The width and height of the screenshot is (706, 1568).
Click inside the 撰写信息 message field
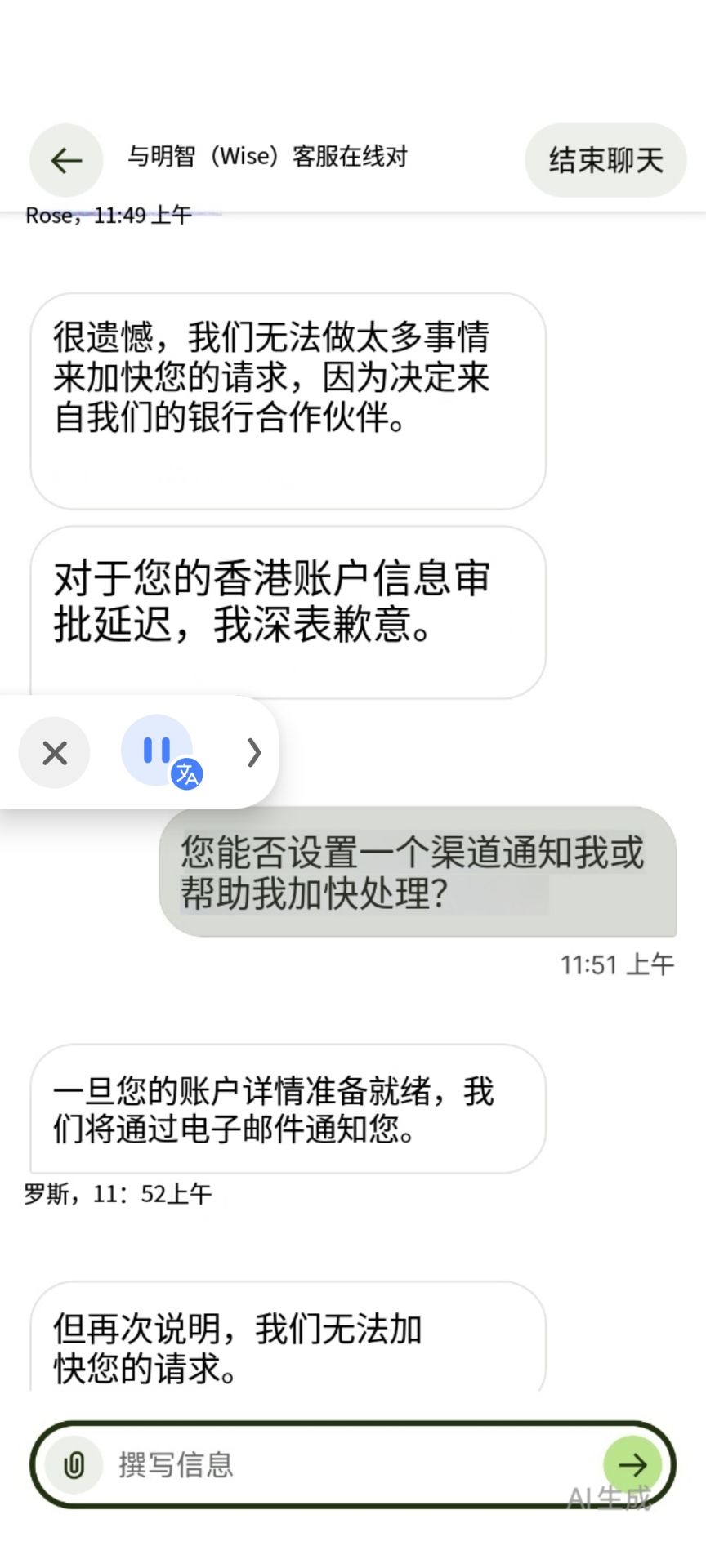coord(327,1464)
